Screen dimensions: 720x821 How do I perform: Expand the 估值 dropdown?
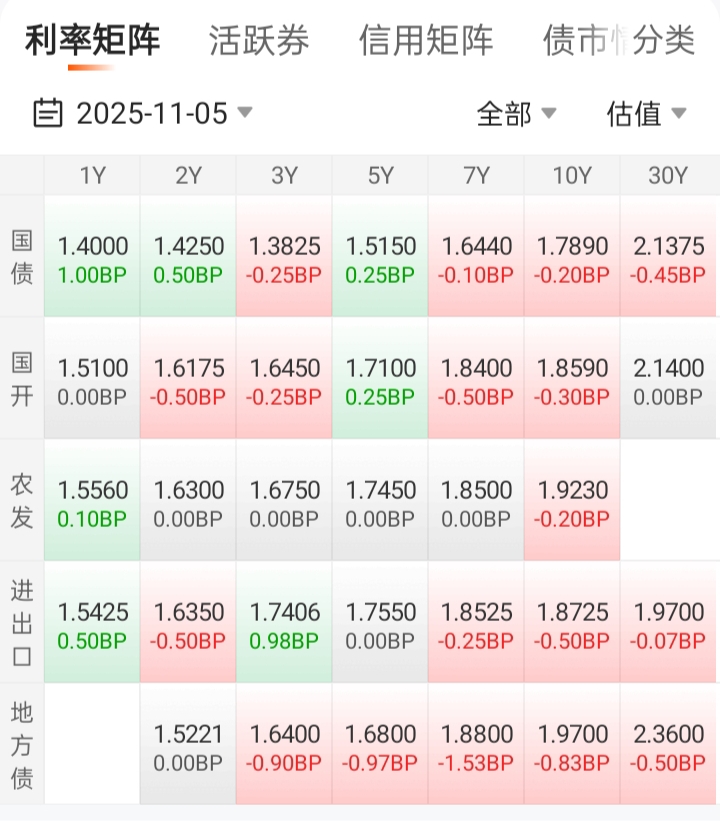pyautogui.click(x=646, y=114)
